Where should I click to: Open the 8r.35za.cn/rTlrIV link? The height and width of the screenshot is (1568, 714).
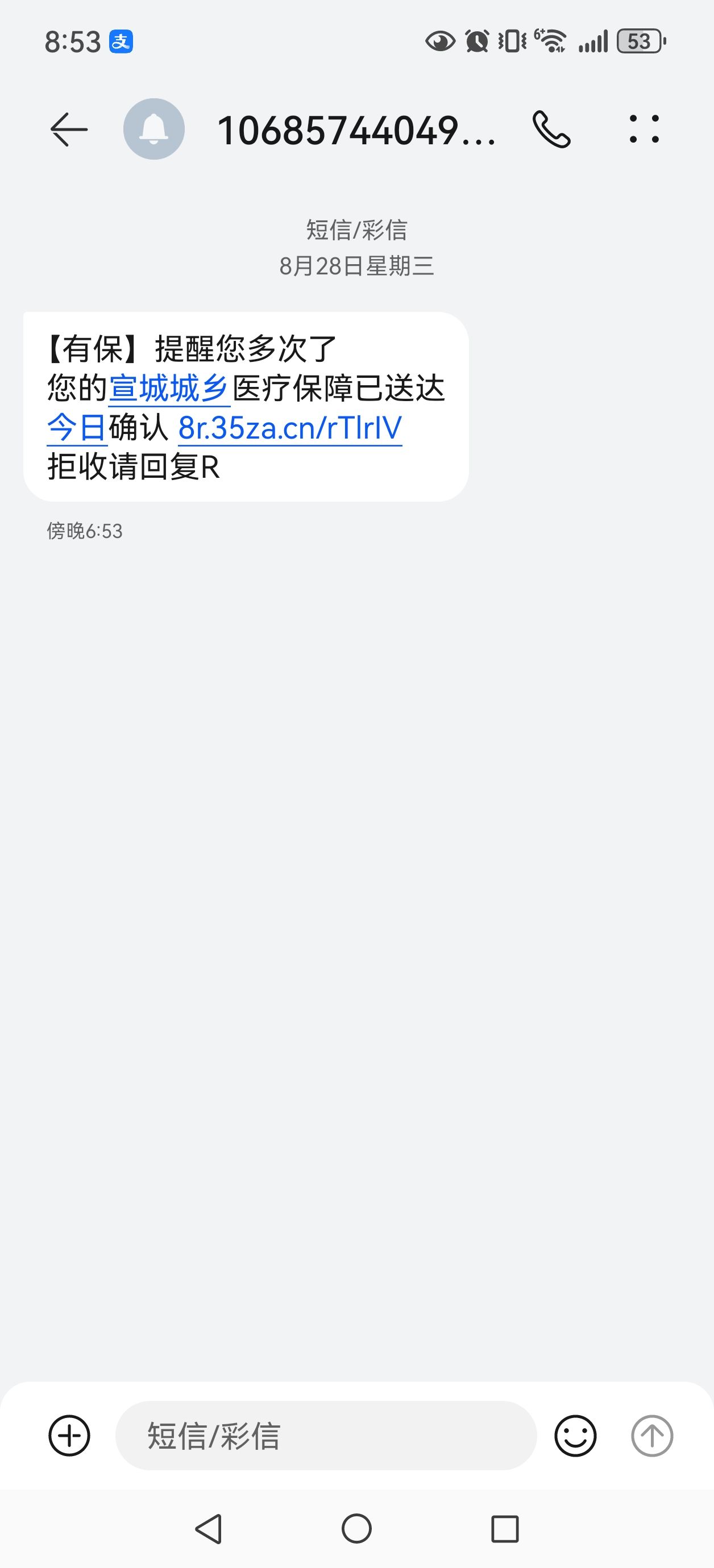(x=290, y=428)
